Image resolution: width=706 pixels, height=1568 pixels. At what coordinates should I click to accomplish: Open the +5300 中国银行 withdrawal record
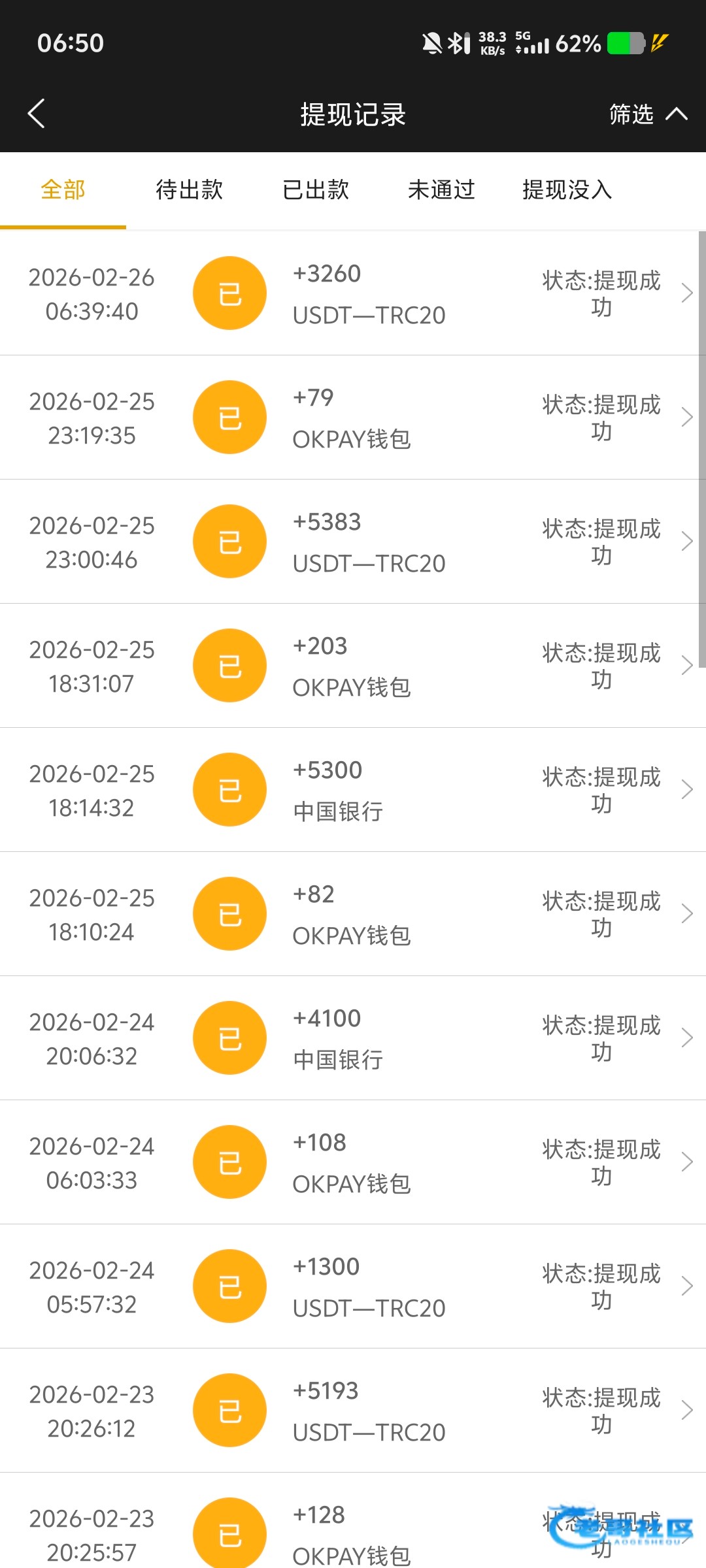pyautogui.click(x=353, y=790)
